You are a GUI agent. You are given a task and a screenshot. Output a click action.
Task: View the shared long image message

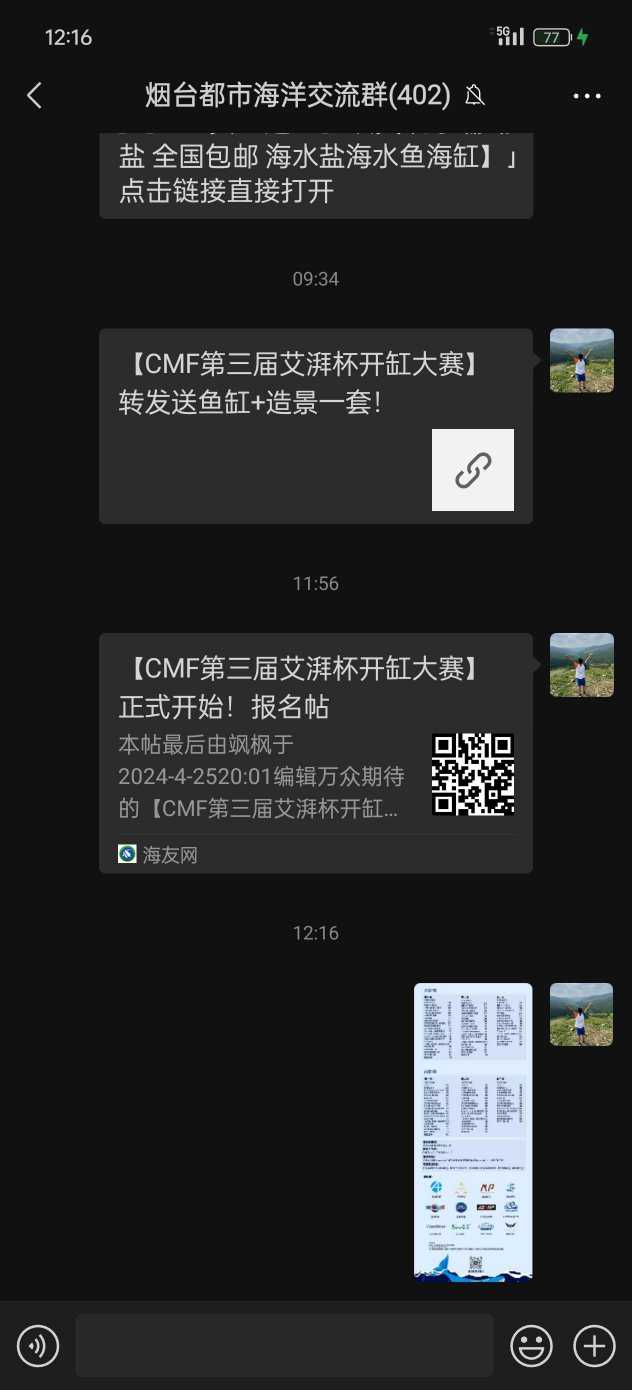(x=473, y=1131)
